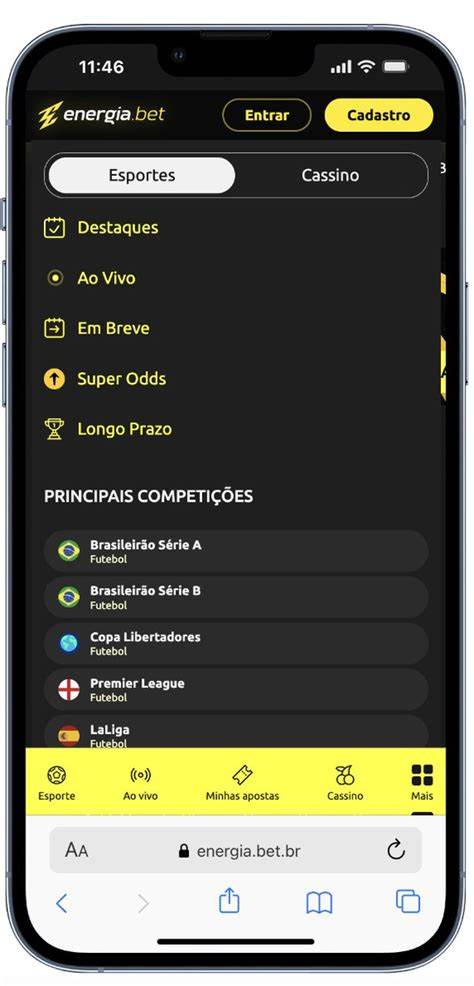Select the Esportes segment
The height and width of the screenshot is (986, 474).
coord(142,175)
